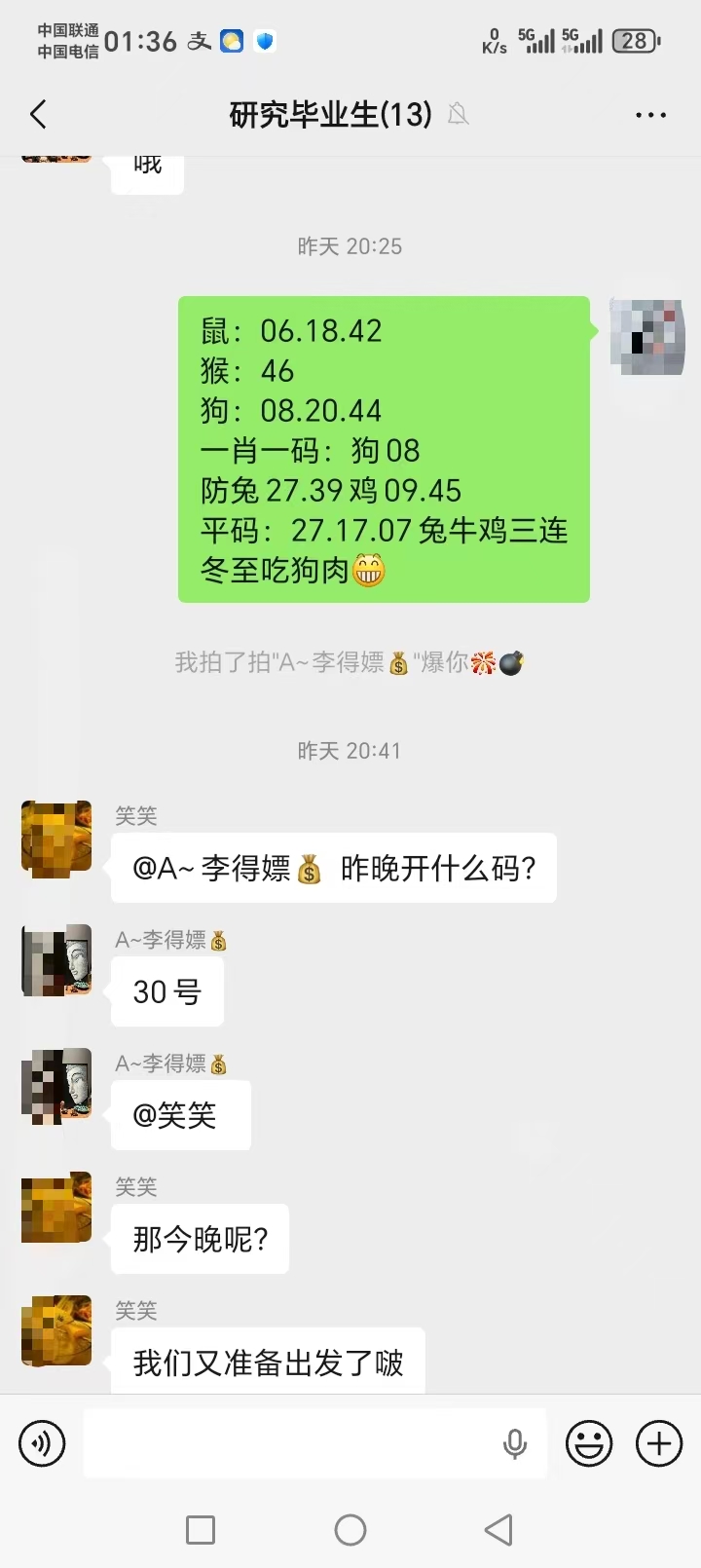Tap 笑笑's avatar next to '那今晚呢?'
The image size is (701, 1568).
click(x=55, y=1208)
